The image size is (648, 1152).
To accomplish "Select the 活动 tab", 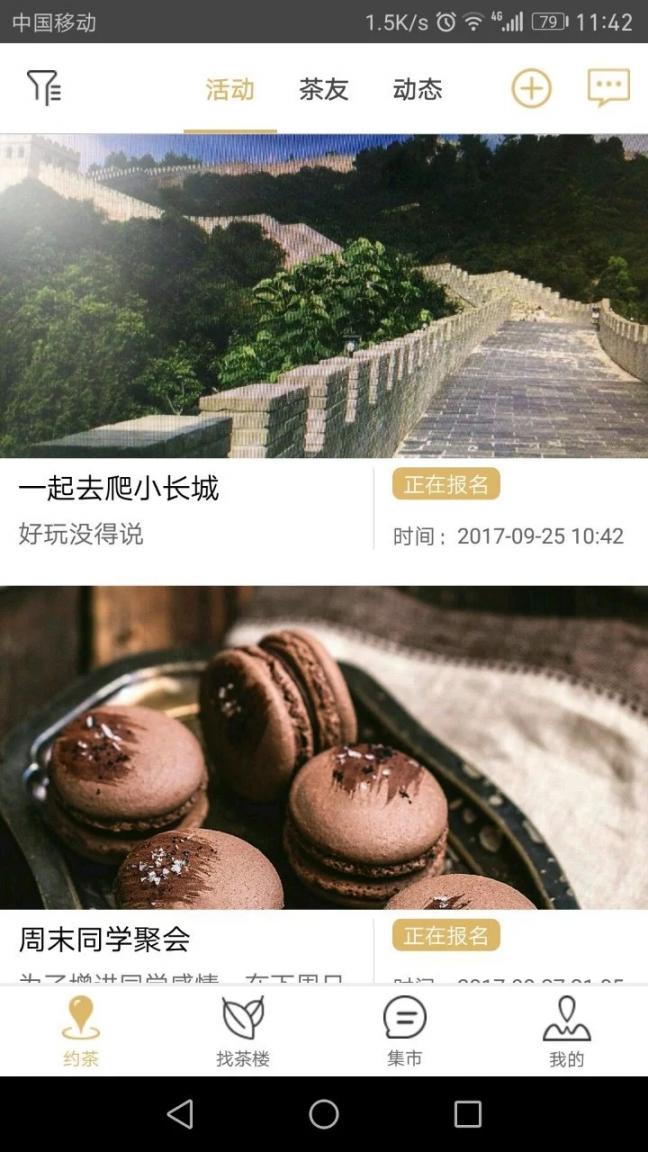I will click(230, 90).
